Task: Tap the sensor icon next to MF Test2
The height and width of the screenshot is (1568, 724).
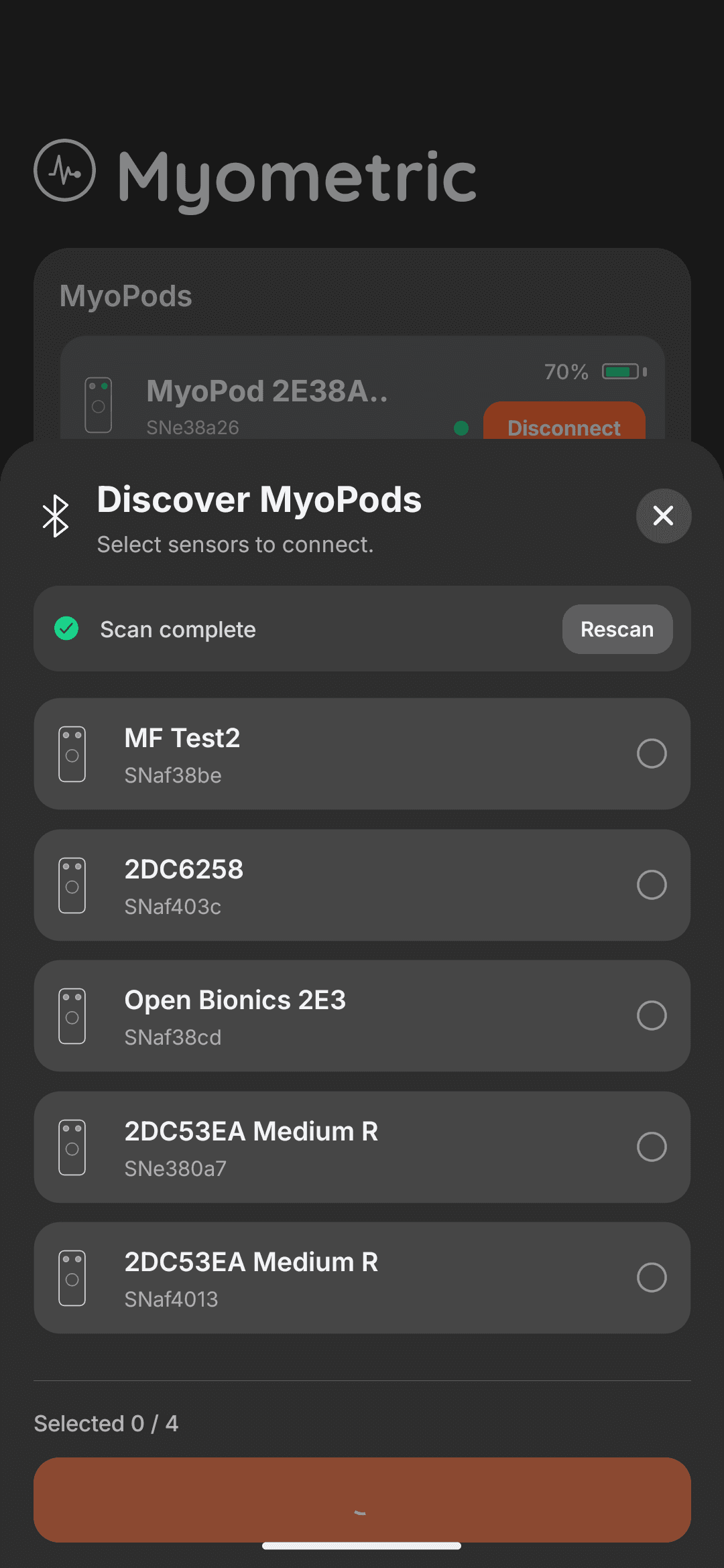Action: (73, 753)
